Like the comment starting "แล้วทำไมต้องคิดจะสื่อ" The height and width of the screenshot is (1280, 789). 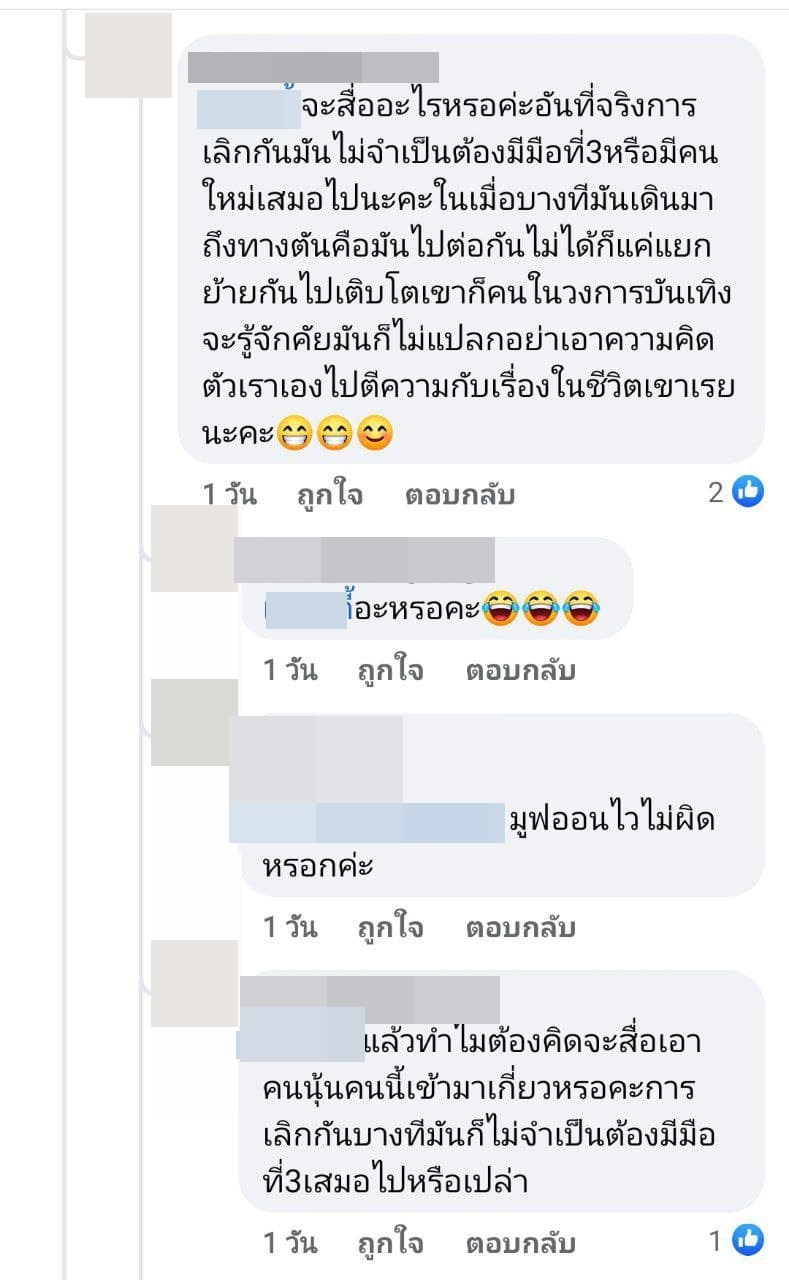(390, 1243)
